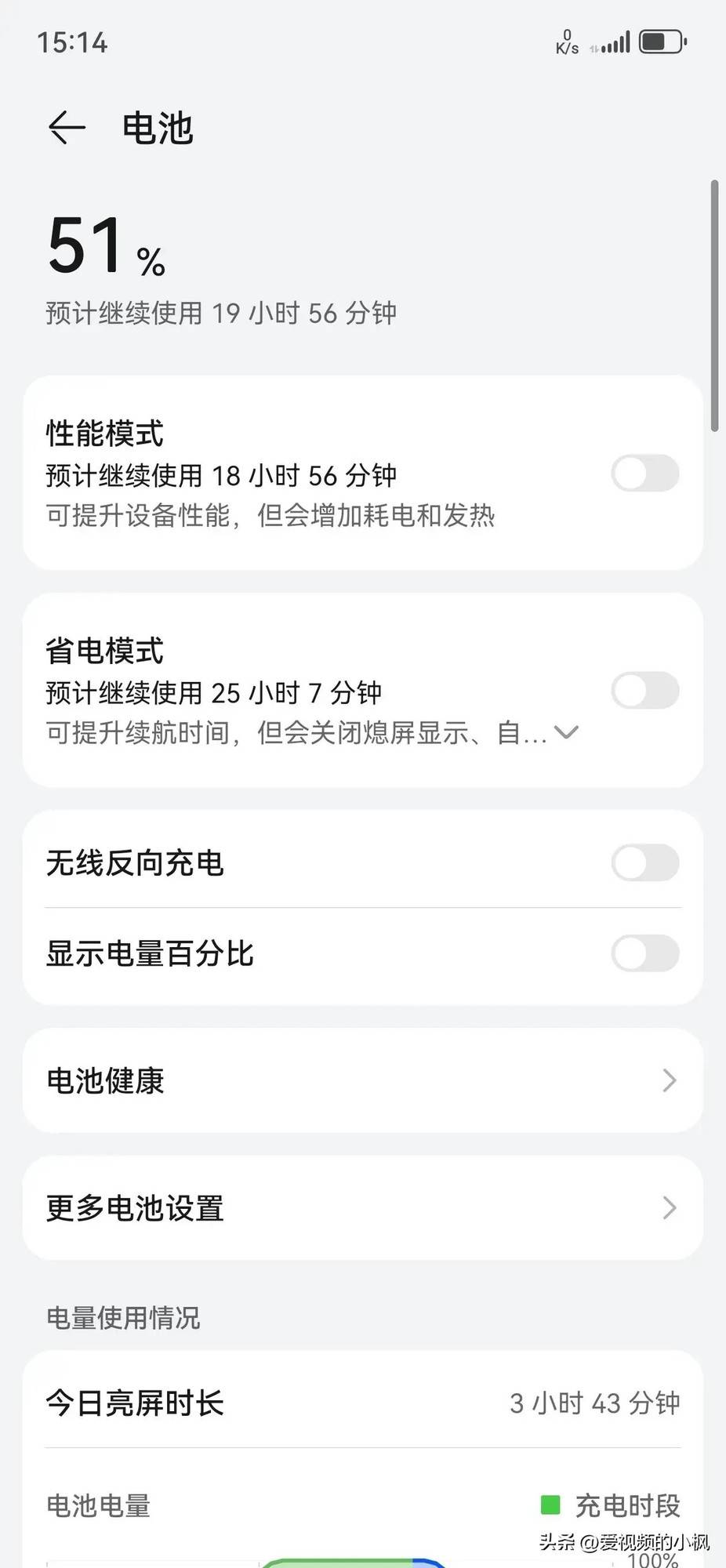Expand the 省电模式 description chevron
This screenshot has height=1568, width=726.
[566, 732]
